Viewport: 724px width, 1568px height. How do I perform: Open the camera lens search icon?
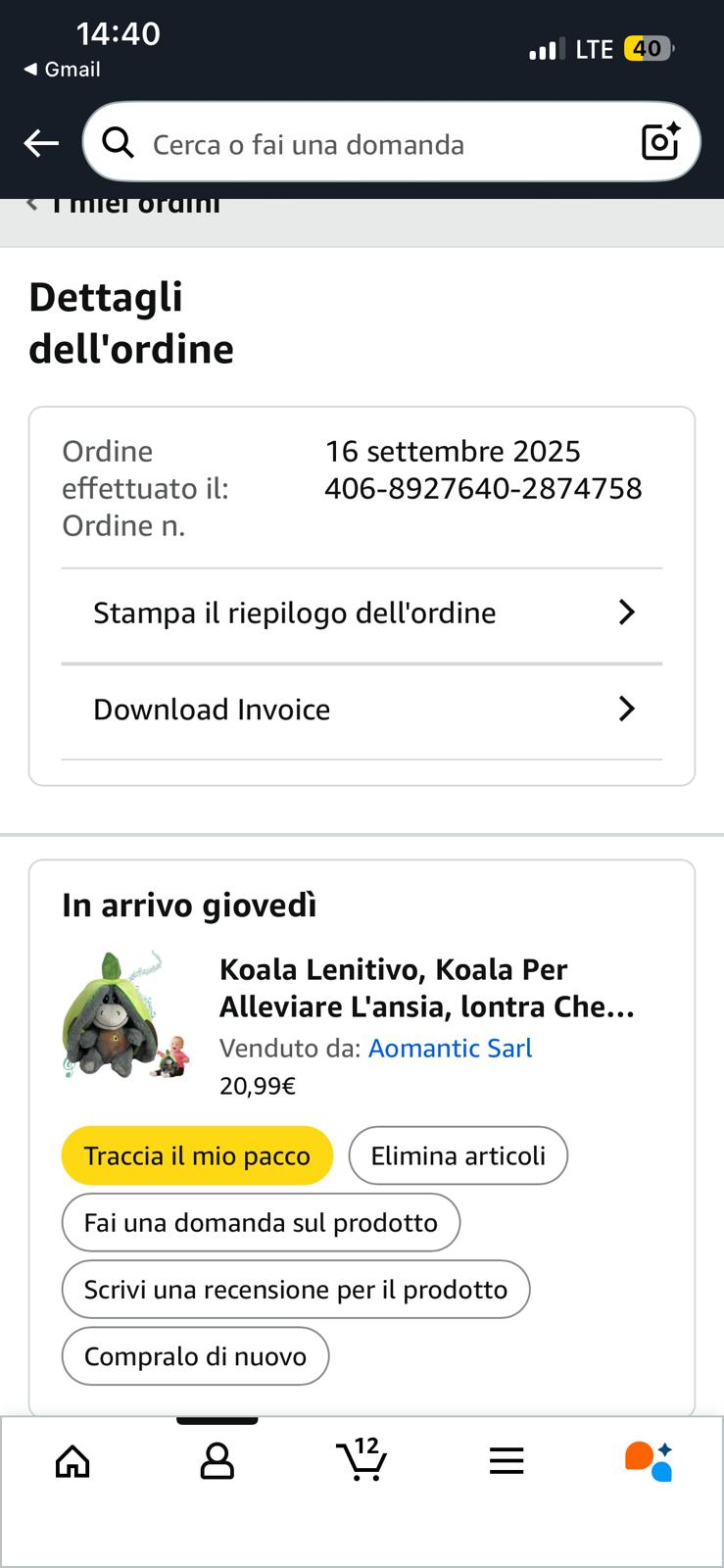click(x=660, y=142)
